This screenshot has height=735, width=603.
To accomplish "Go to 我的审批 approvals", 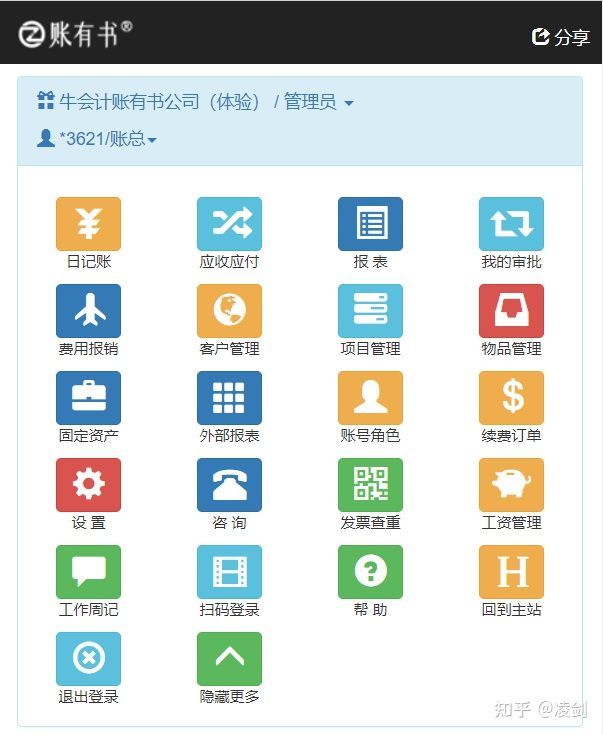I will 511,233.
